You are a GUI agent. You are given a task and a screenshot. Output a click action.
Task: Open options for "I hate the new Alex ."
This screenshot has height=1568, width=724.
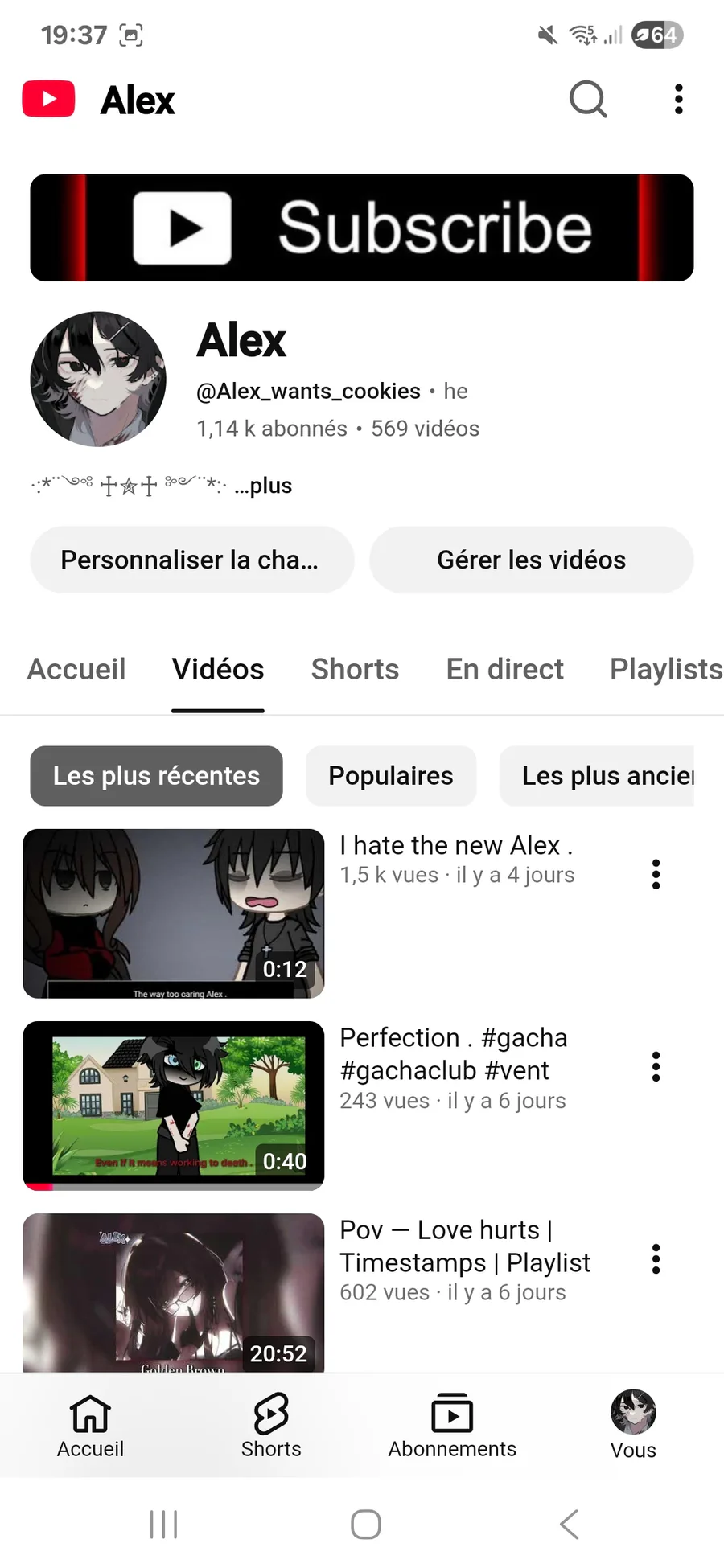pyautogui.click(x=656, y=874)
